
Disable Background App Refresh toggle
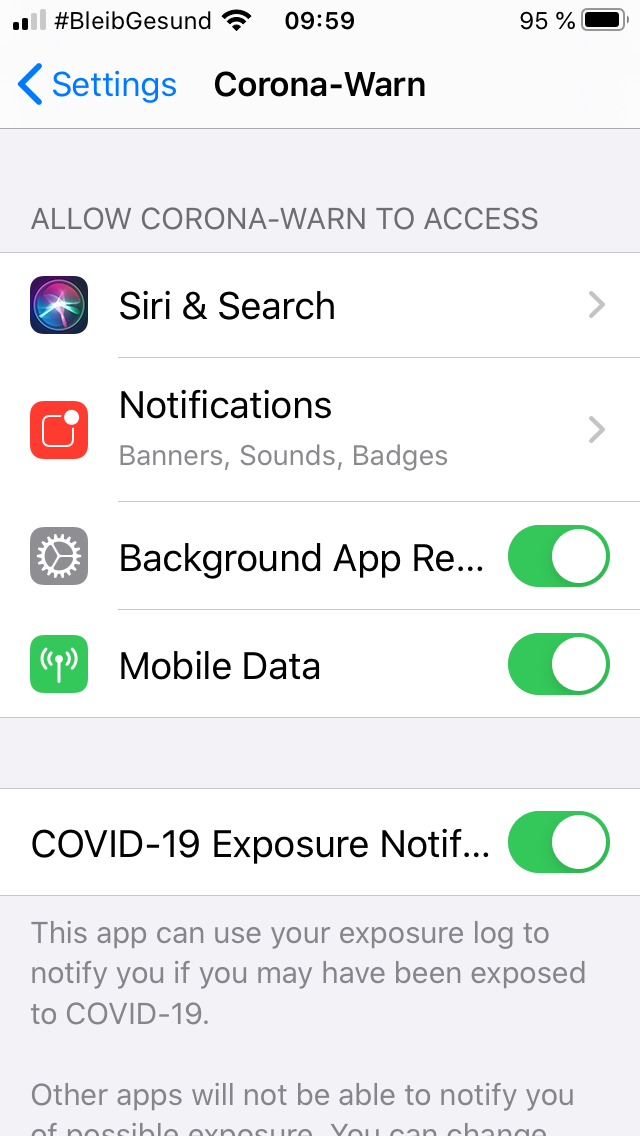(x=558, y=557)
